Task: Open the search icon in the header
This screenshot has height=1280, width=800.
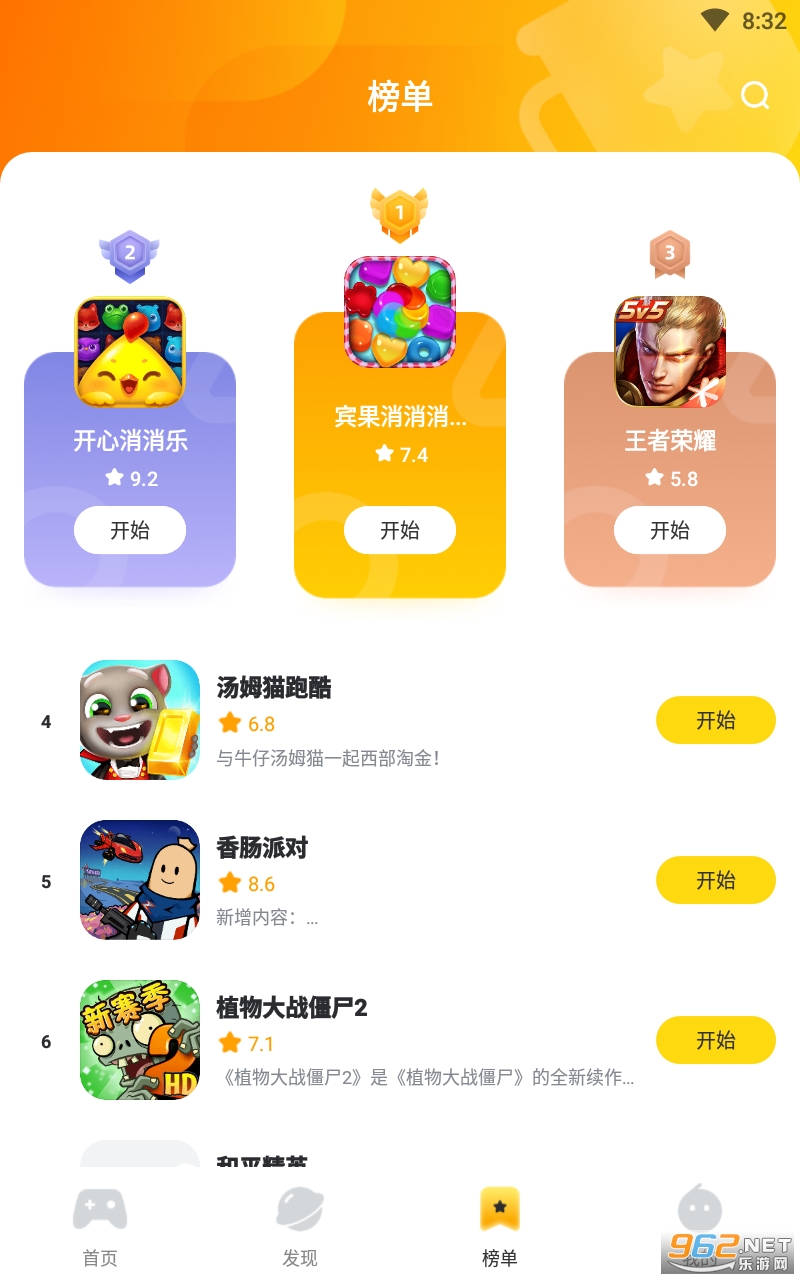Action: 755,96
